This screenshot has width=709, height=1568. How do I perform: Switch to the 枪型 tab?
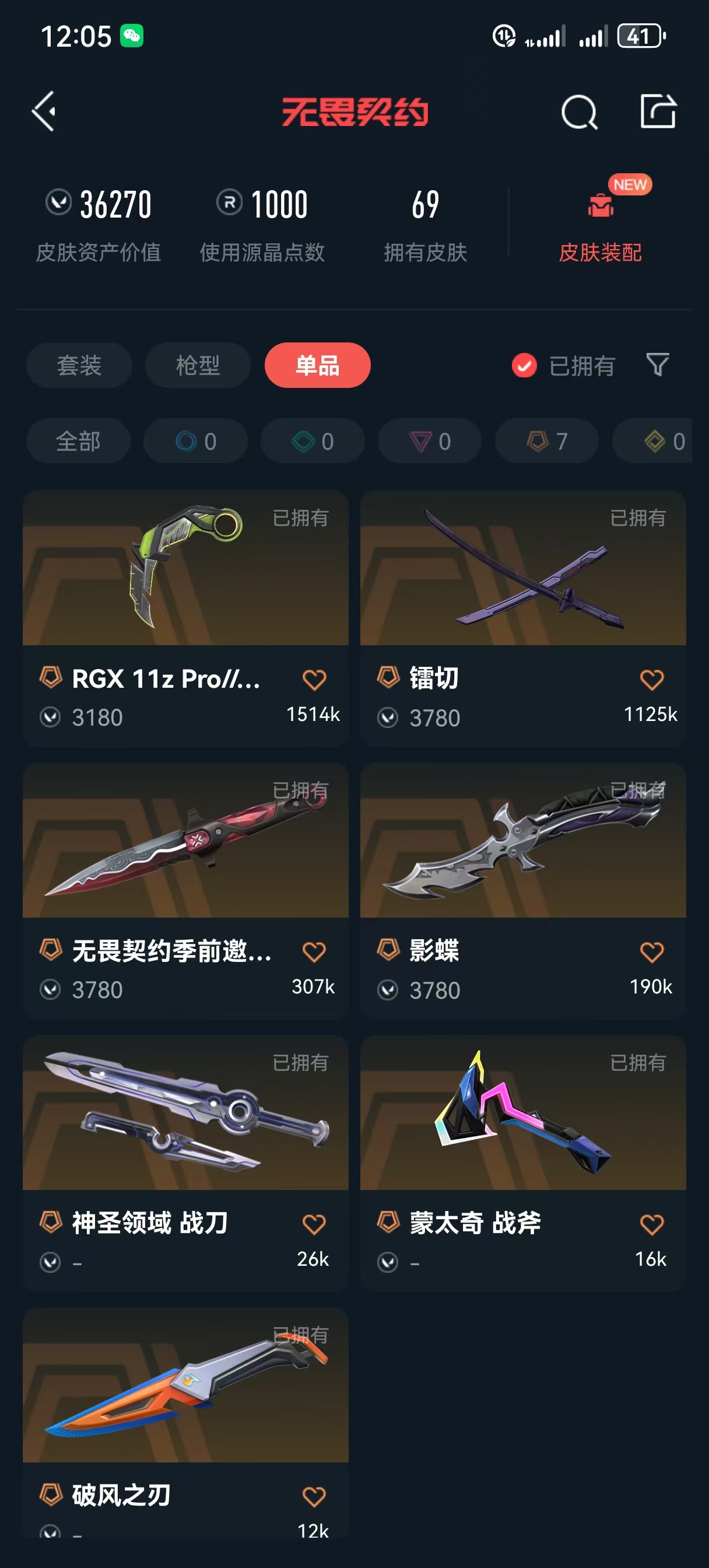point(198,365)
